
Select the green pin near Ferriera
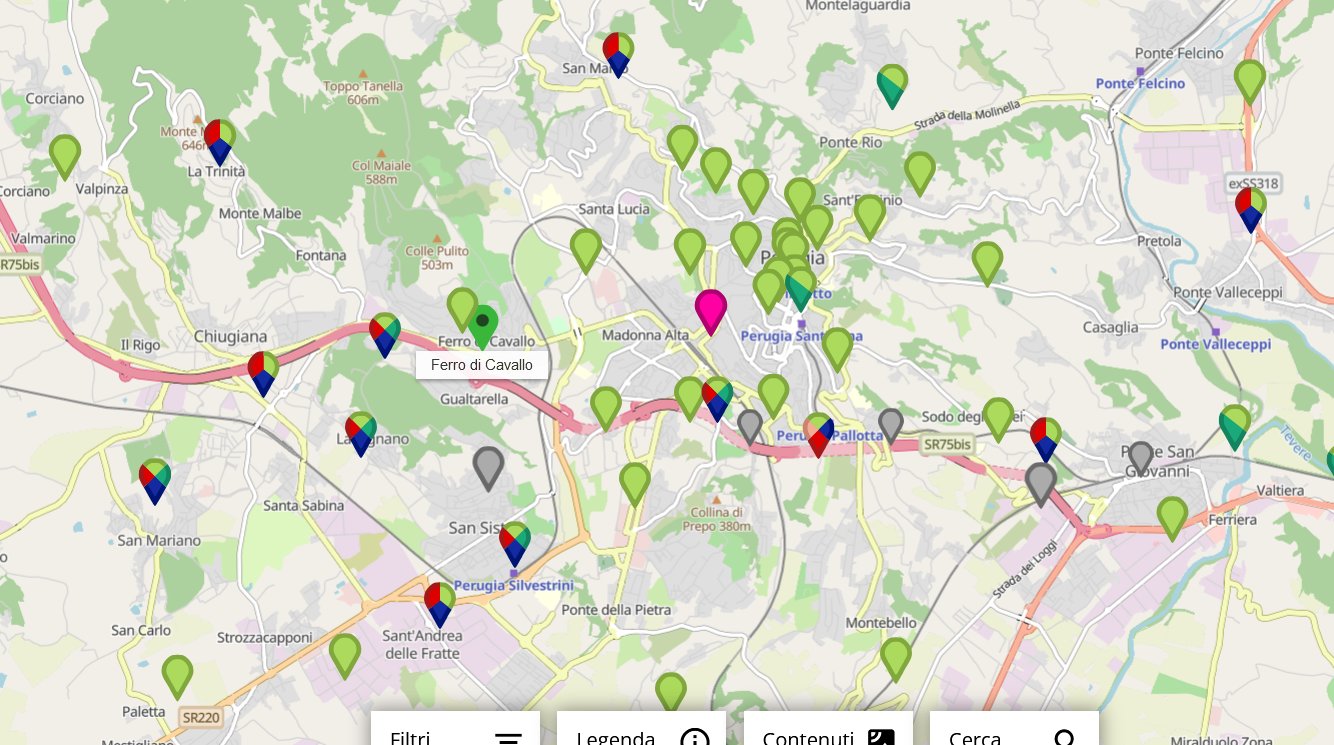pyautogui.click(x=1172, y=516)
